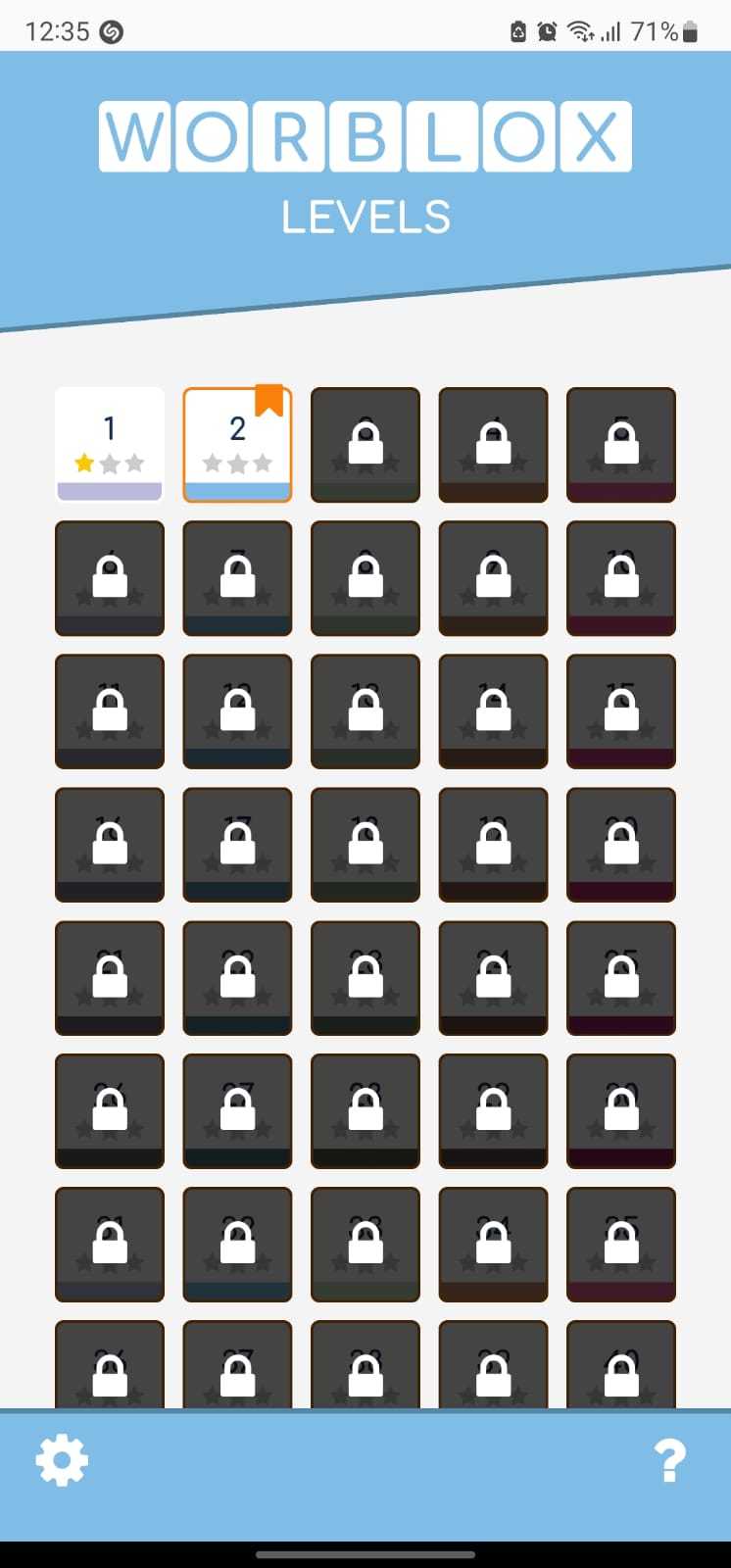731x1568 pixels.
Task: Tap the gray stars under level 2
Action: click(237, 461)
